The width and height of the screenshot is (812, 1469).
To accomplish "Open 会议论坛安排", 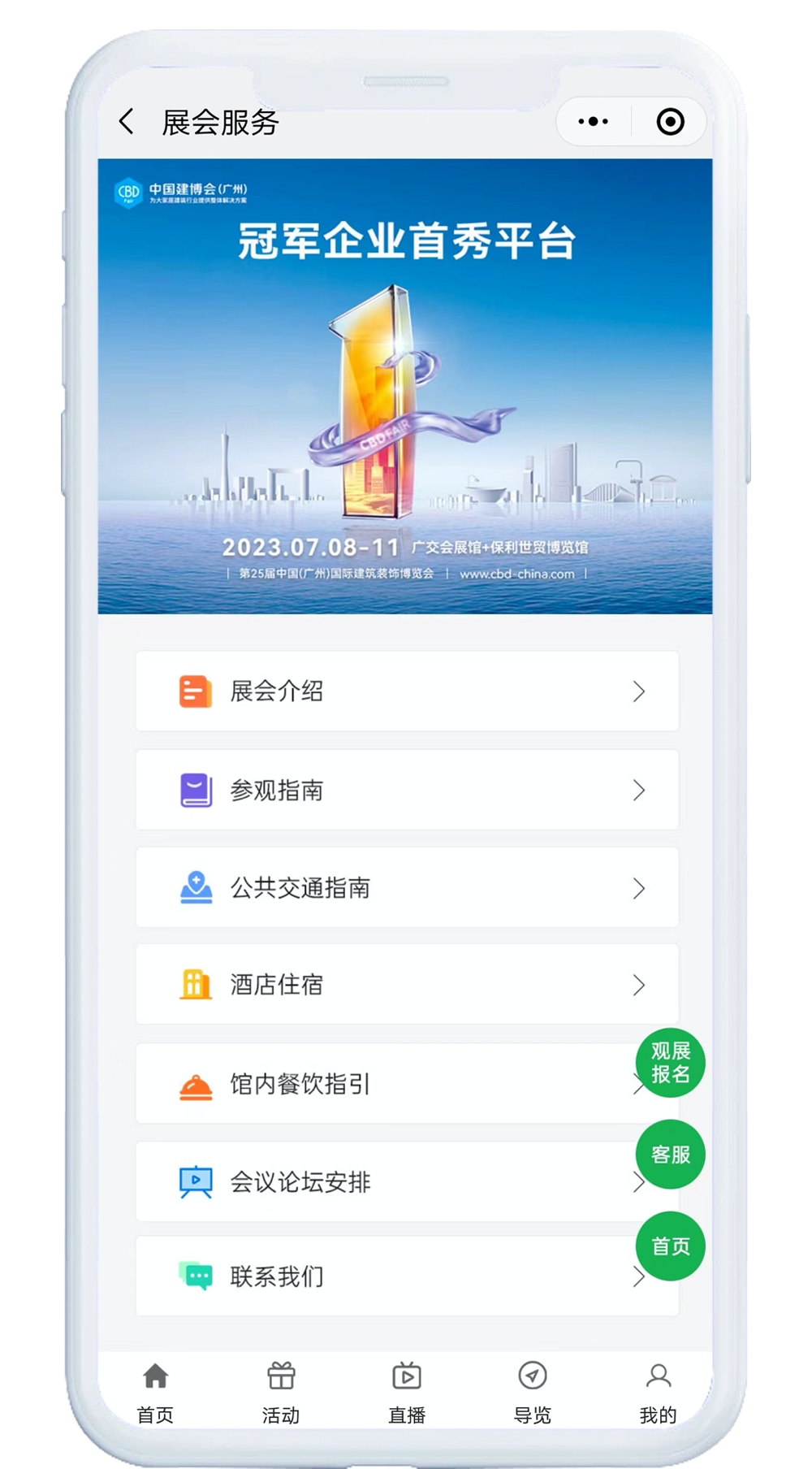I will (382, 1181).
